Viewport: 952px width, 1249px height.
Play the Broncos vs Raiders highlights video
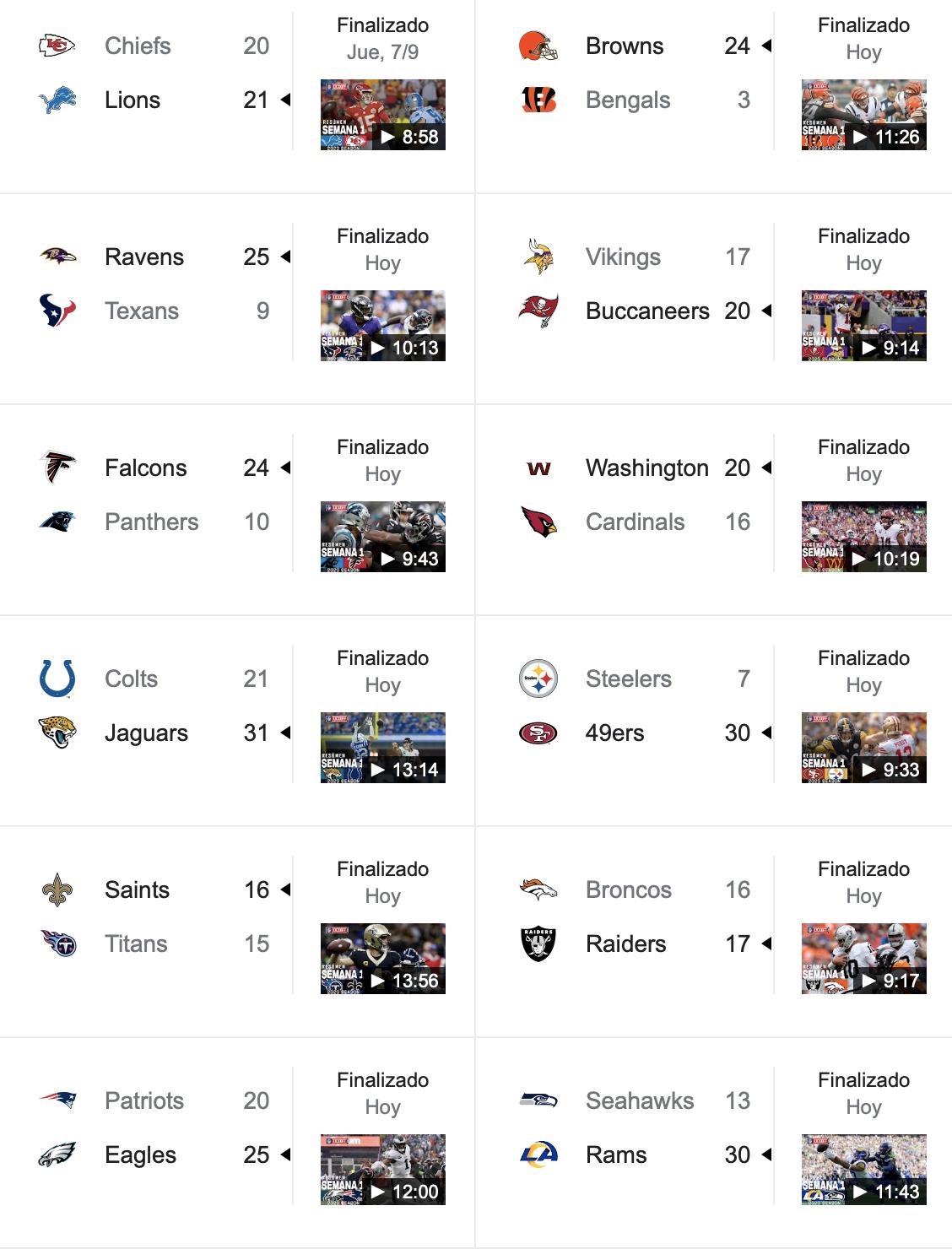(863, 959)
